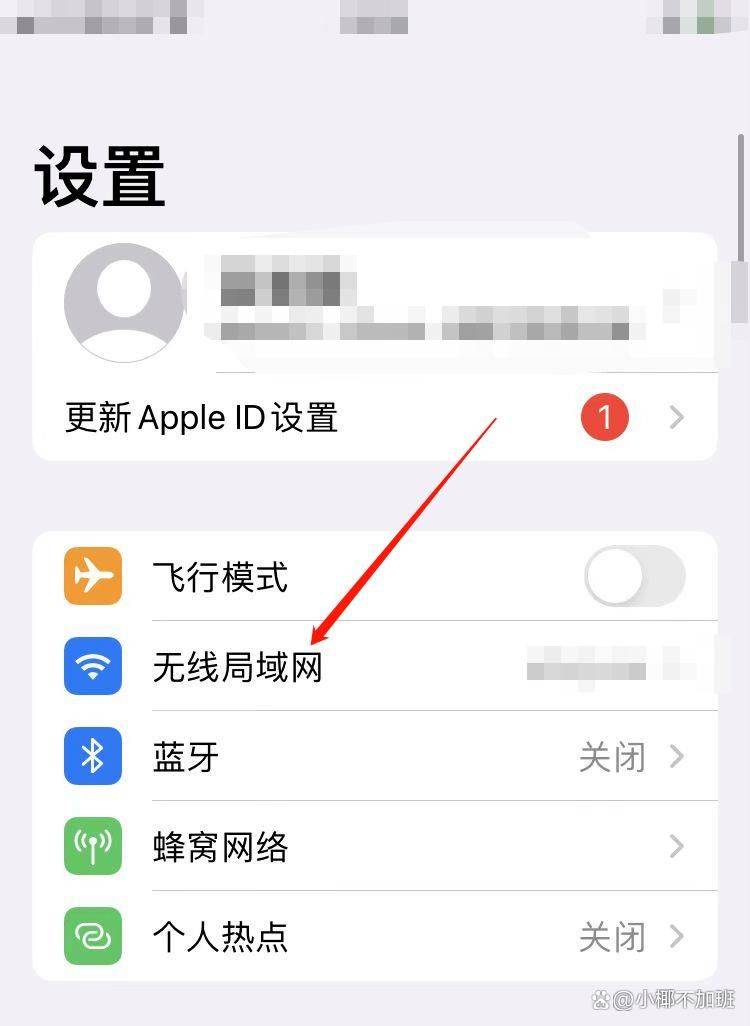Open the Apple ID profile card
Image resolution: width=750 pixels, height=1026 pixels.
[375, 302]
